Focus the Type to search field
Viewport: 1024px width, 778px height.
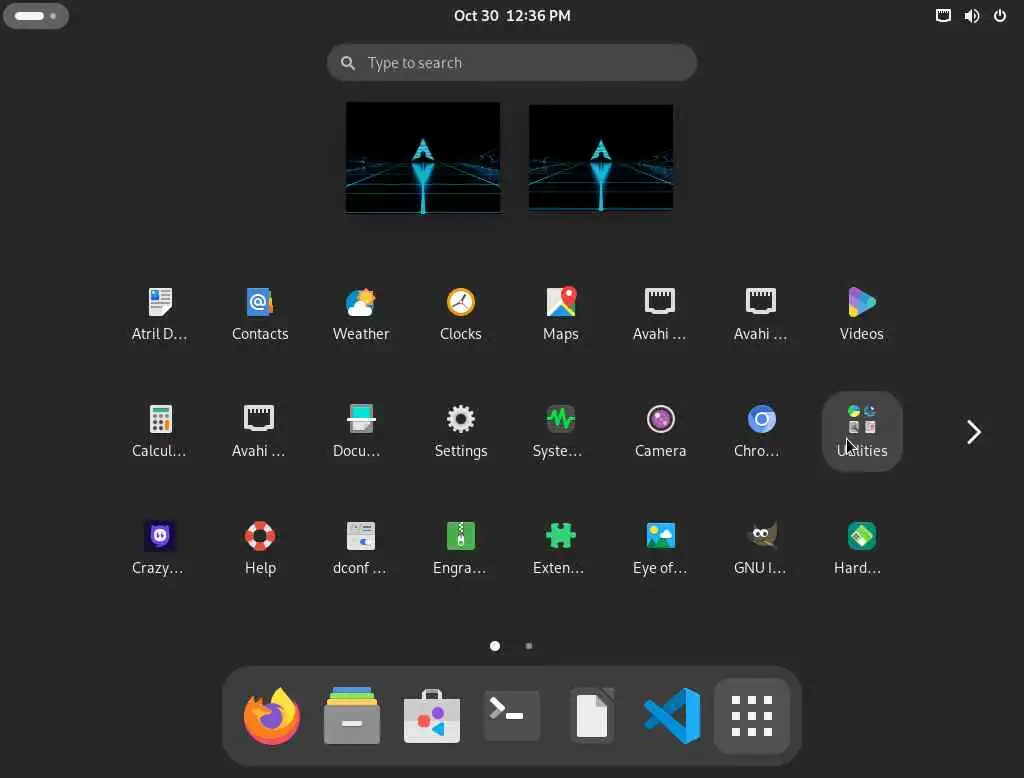512,63
